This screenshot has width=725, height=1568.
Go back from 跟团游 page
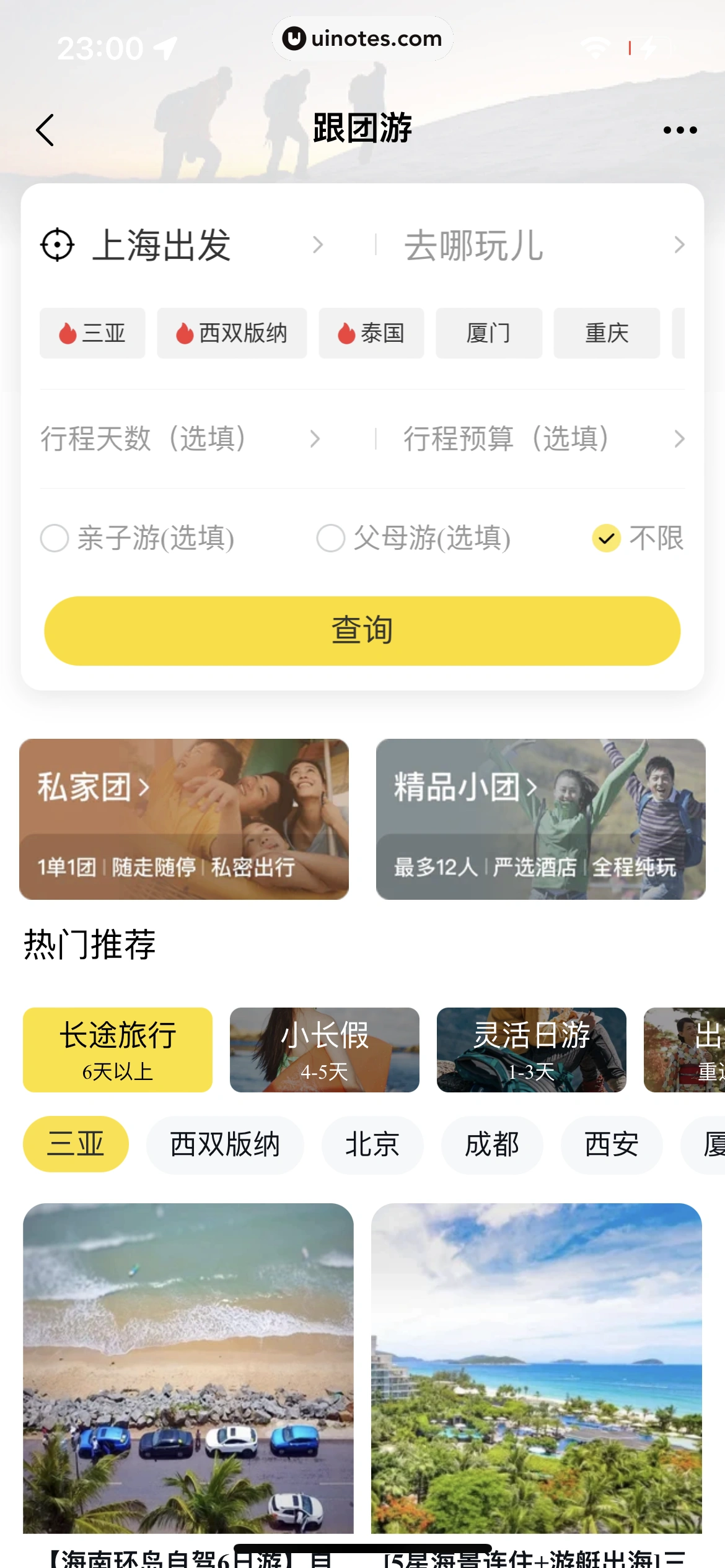pos(45,130)
